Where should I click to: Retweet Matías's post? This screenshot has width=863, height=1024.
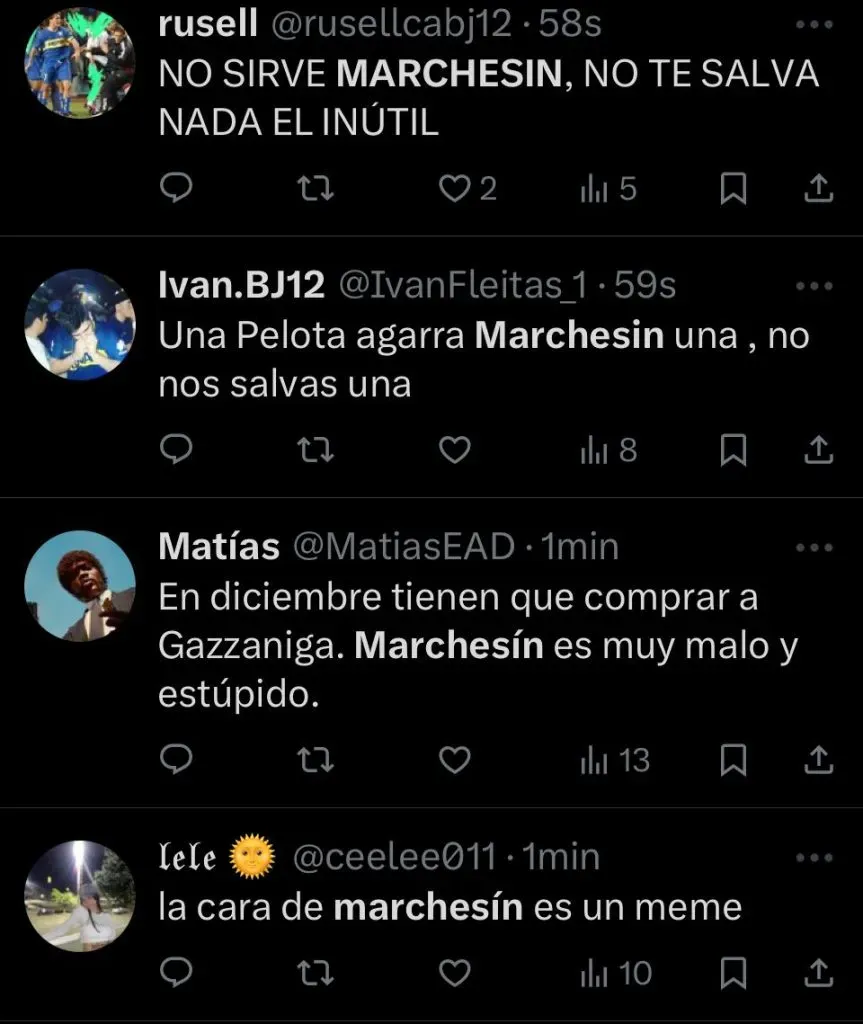pos(317,761)
